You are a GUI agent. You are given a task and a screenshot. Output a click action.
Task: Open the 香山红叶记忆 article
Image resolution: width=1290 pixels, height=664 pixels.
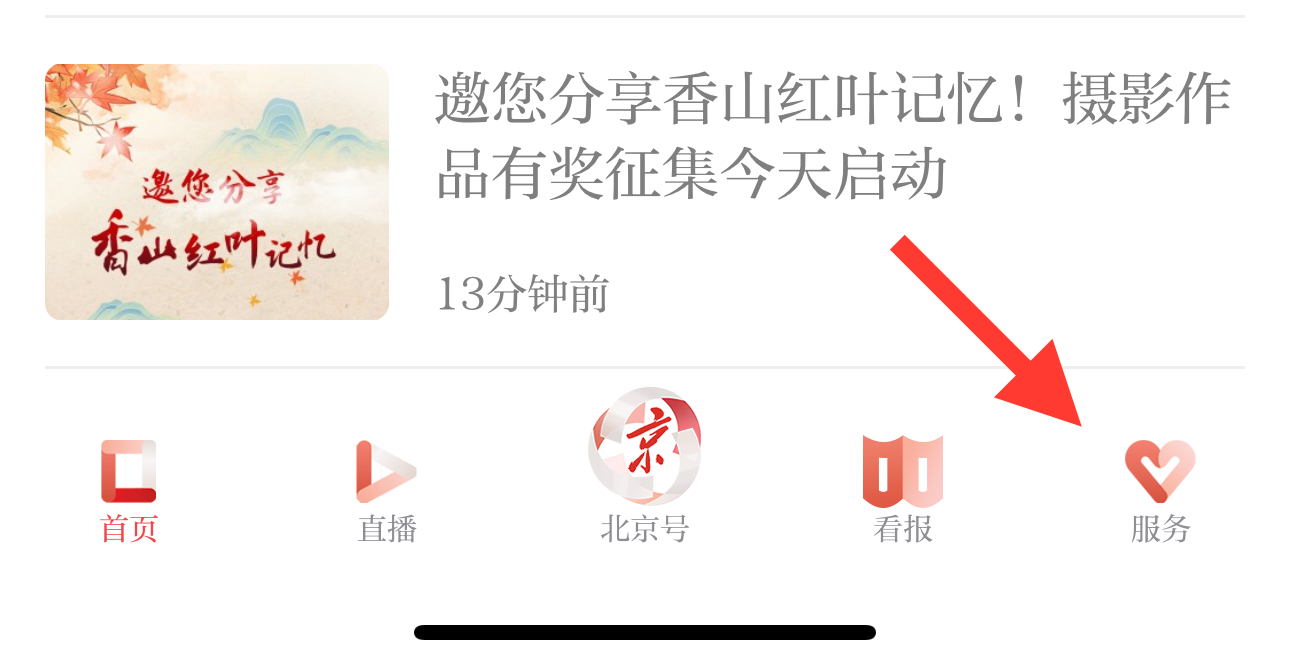point(830,137)
